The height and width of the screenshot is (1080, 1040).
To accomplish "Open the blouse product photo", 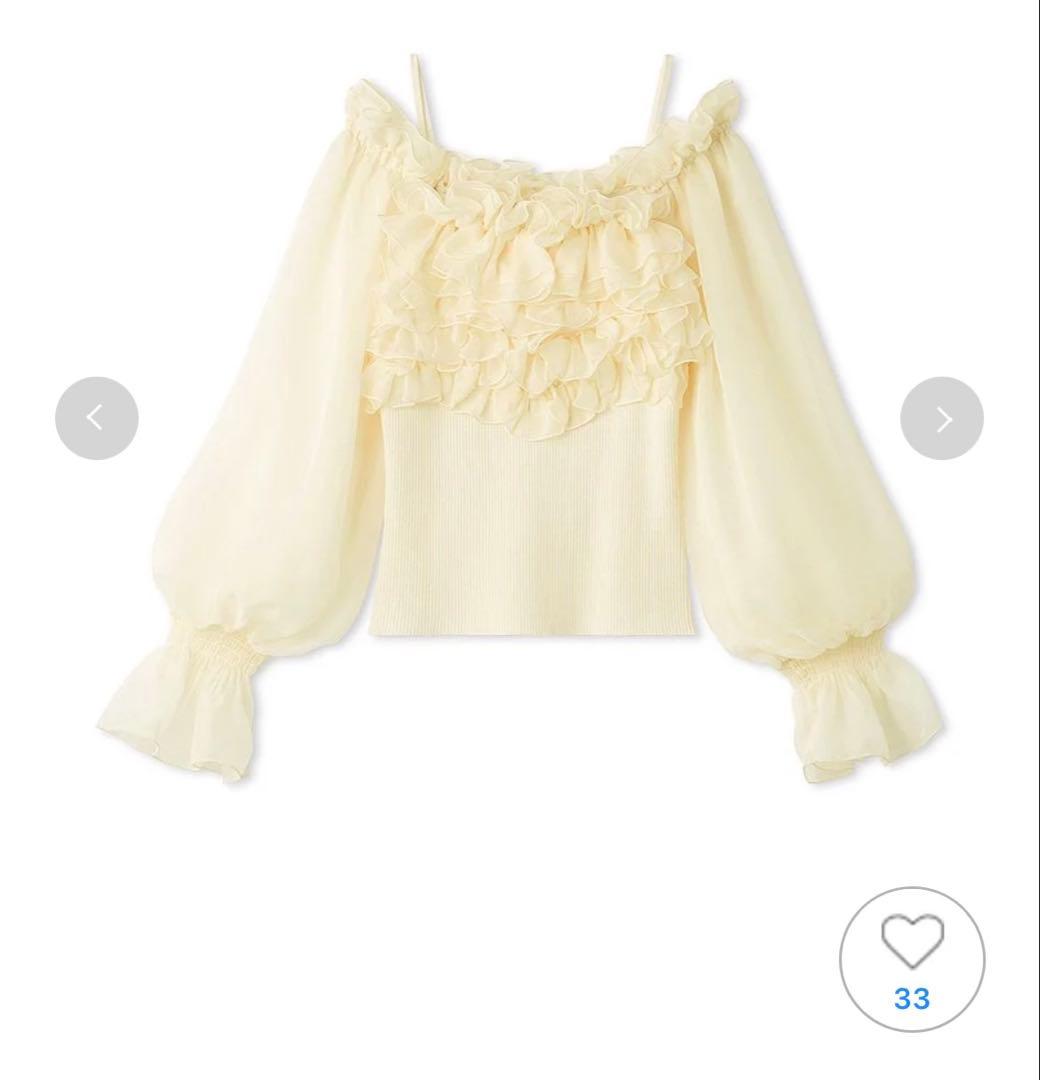I will coord(520,420).
